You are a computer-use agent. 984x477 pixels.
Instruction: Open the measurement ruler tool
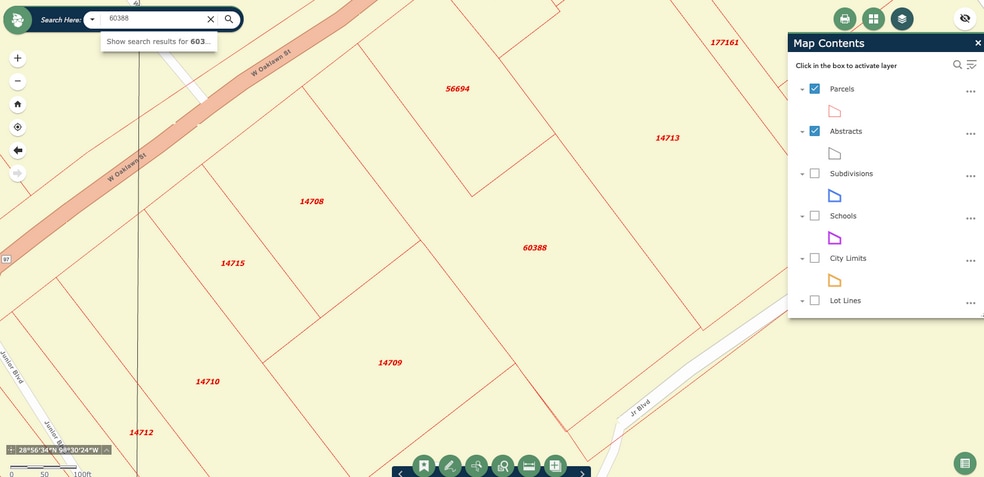529,465
